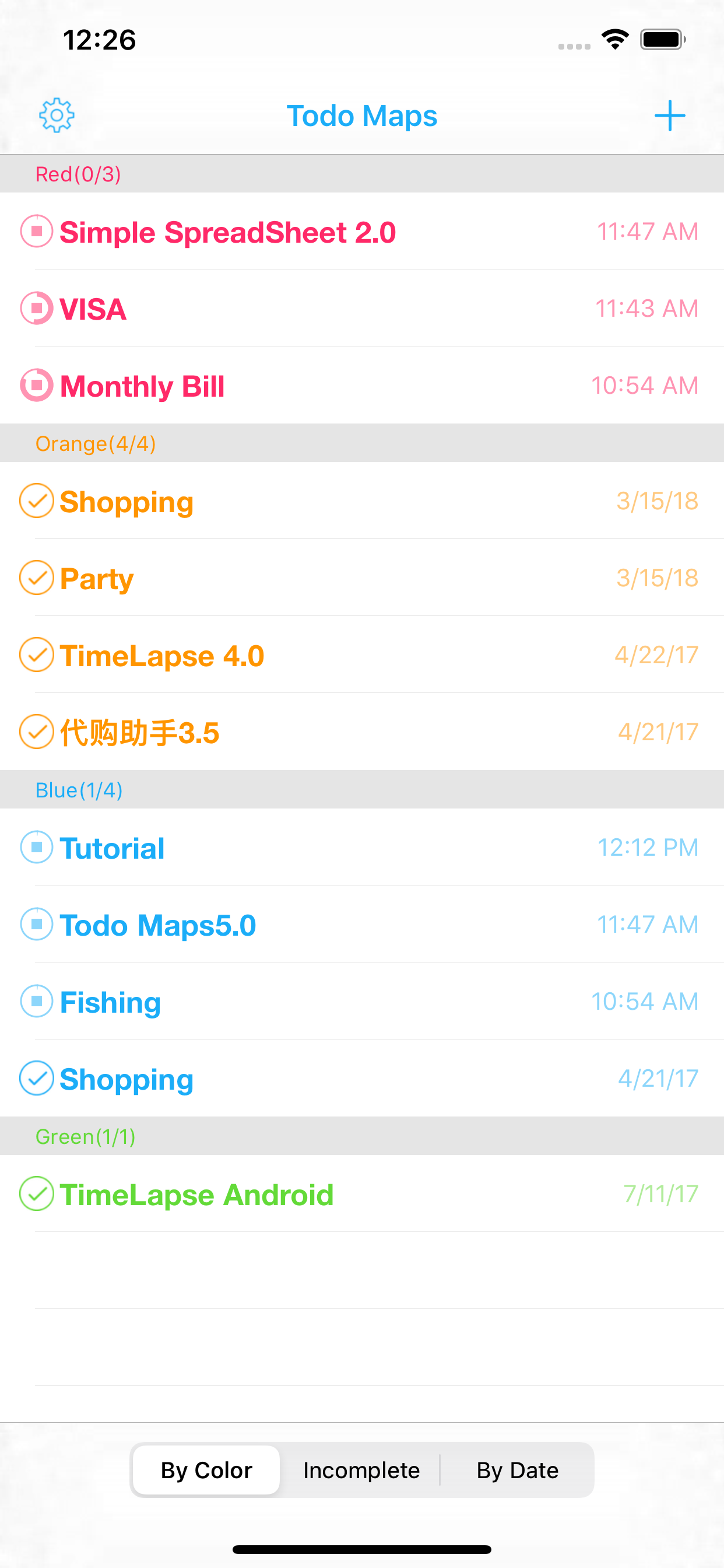Open the Tutorial list

tap(362, 848)
